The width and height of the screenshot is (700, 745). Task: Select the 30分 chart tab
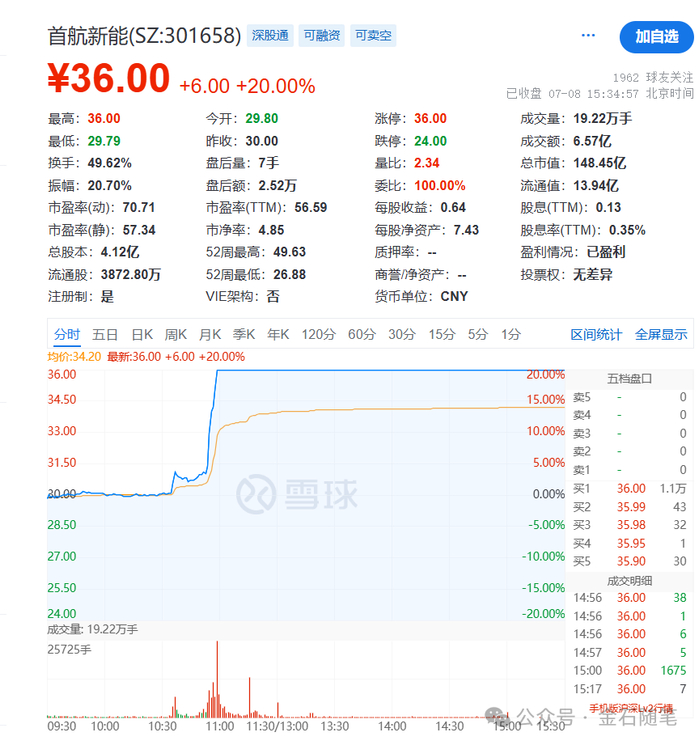click(402, 334)
